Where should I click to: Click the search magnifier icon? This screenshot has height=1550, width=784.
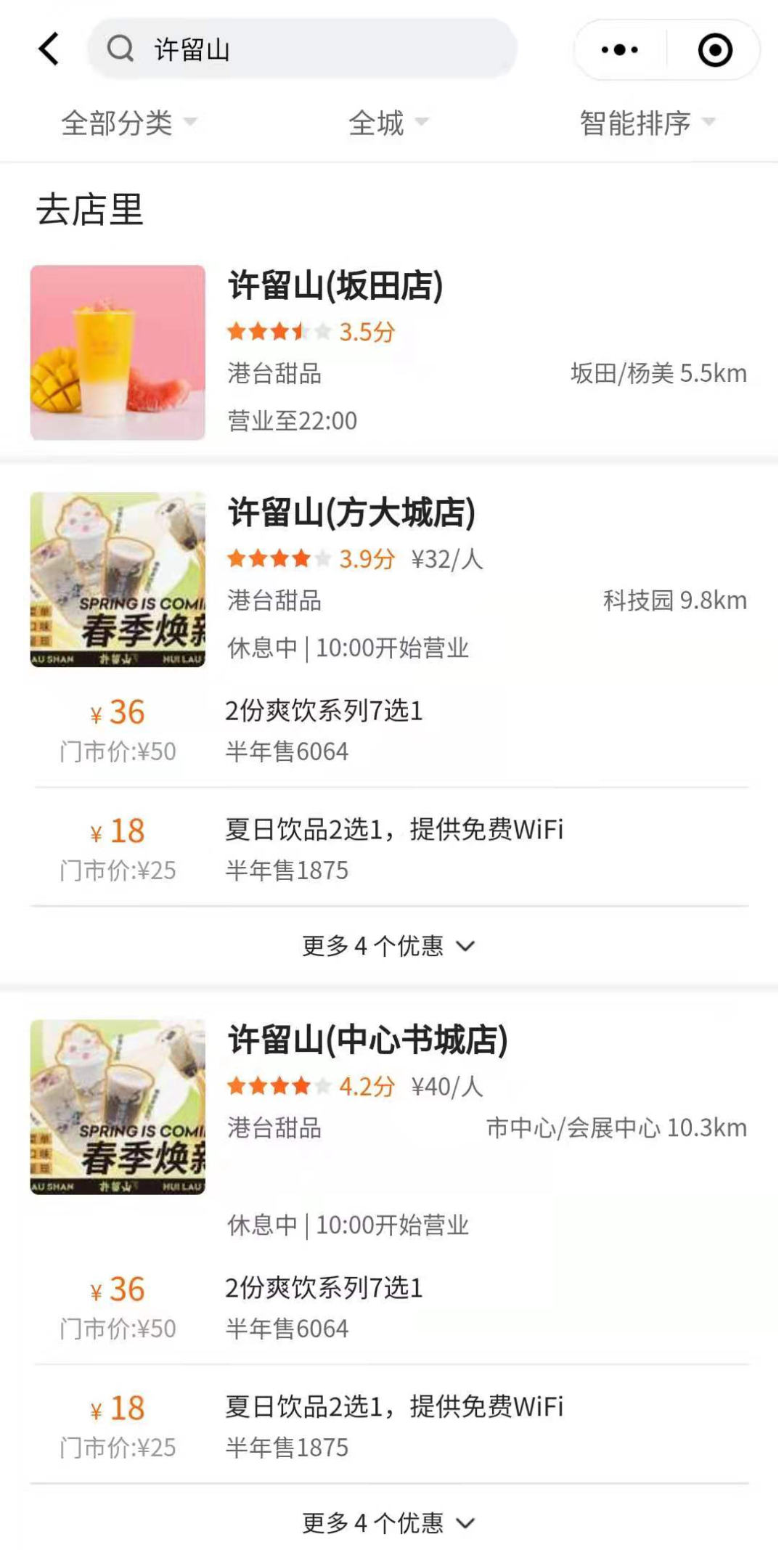pos(121,49)
